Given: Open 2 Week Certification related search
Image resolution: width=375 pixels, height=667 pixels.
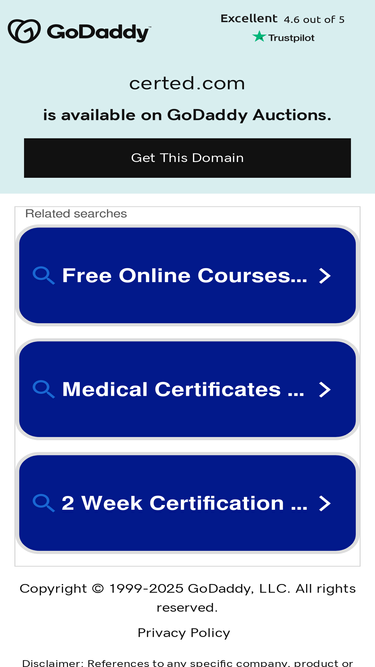Looking at the screenshot, I should [x=187, y=503].
